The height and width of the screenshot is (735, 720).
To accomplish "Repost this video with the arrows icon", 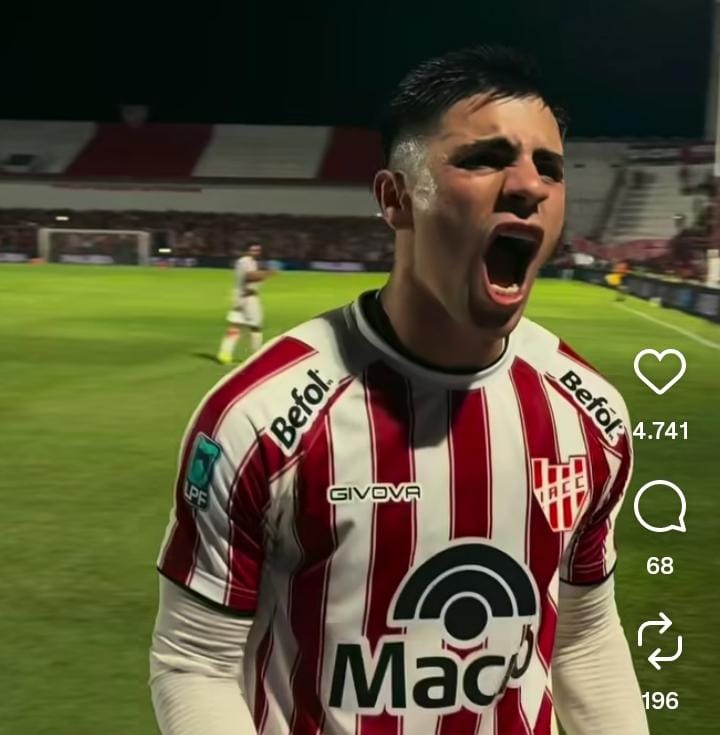I will (659, 641).
